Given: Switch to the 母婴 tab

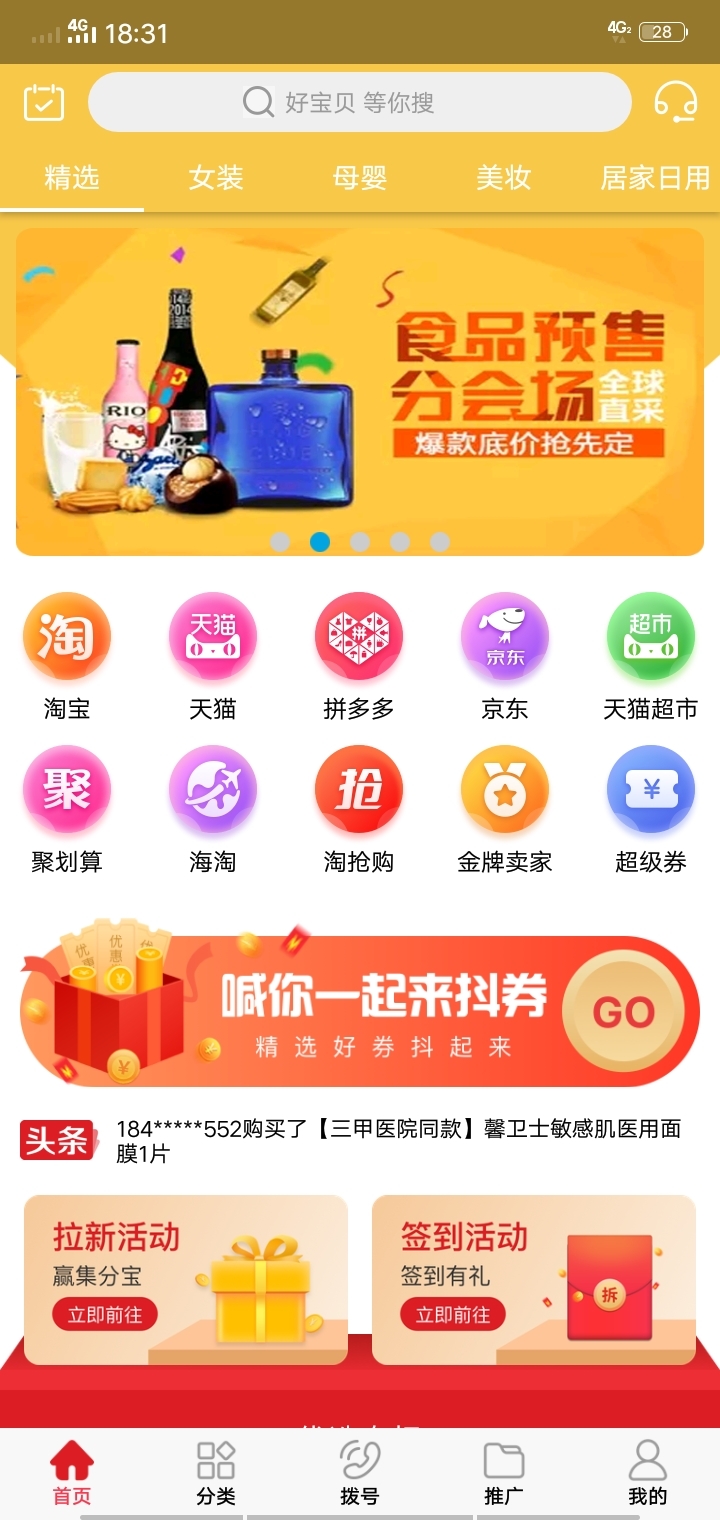Looking at the screenshot, I should (x=360, y=178).
